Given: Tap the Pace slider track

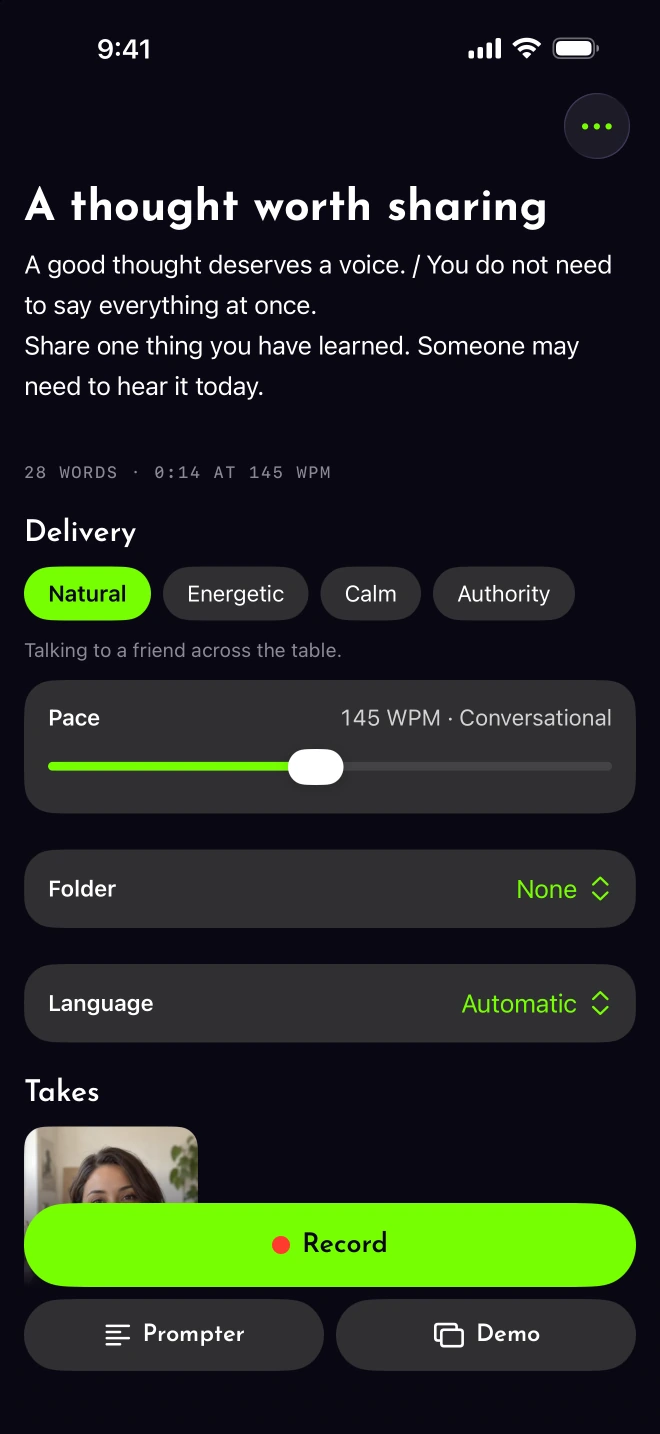Looking at the screenshot, I should [330, 767].
